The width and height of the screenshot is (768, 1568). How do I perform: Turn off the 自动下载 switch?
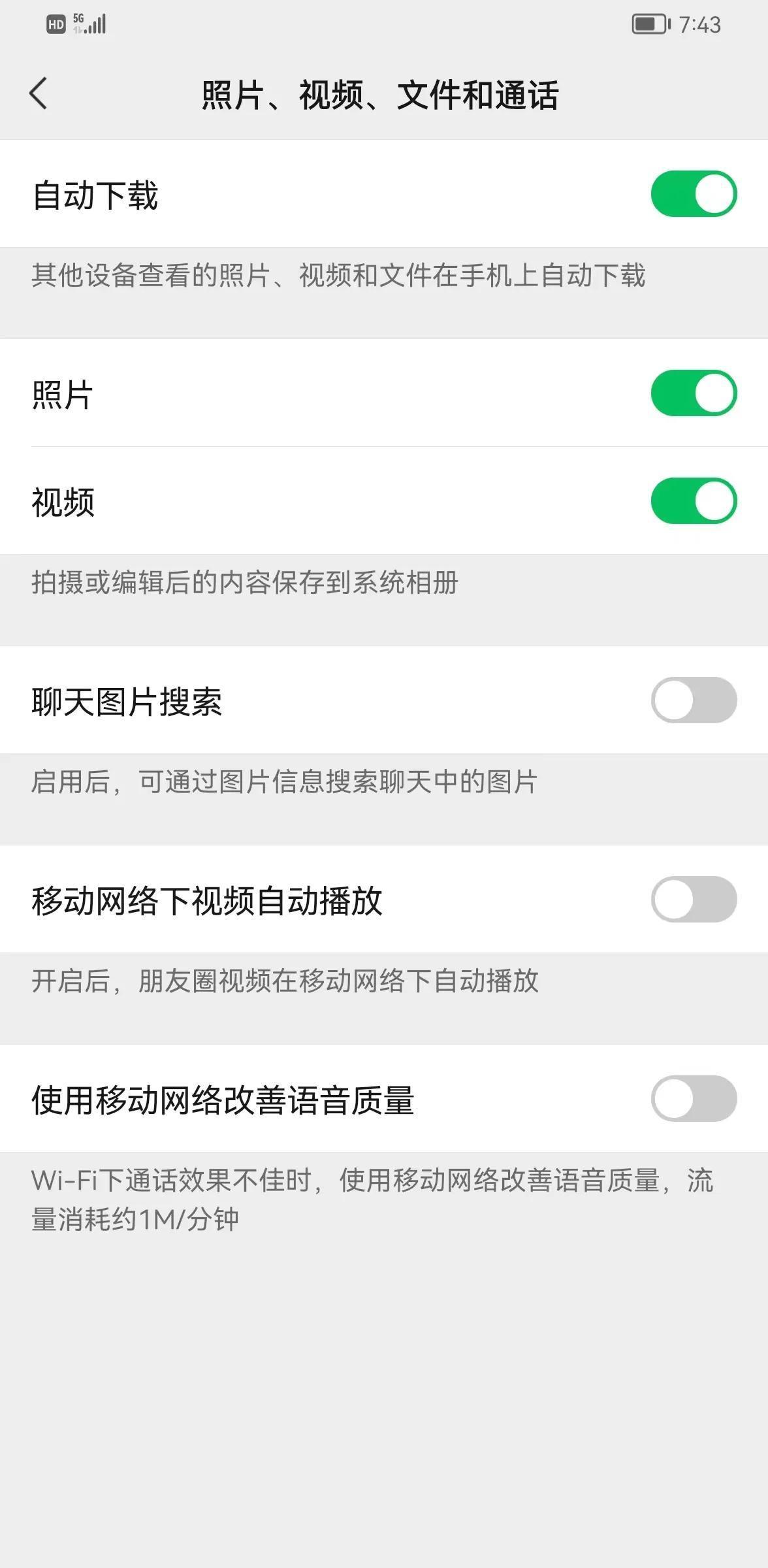point(694,194)
